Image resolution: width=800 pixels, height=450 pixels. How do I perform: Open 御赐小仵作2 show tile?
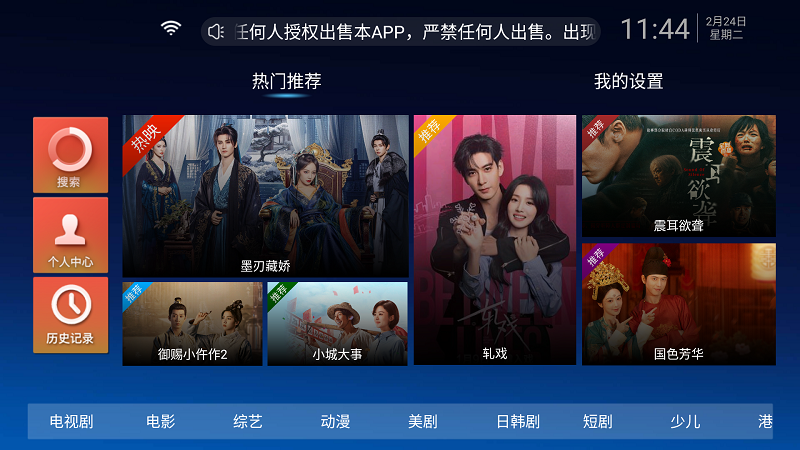point(192,323)
